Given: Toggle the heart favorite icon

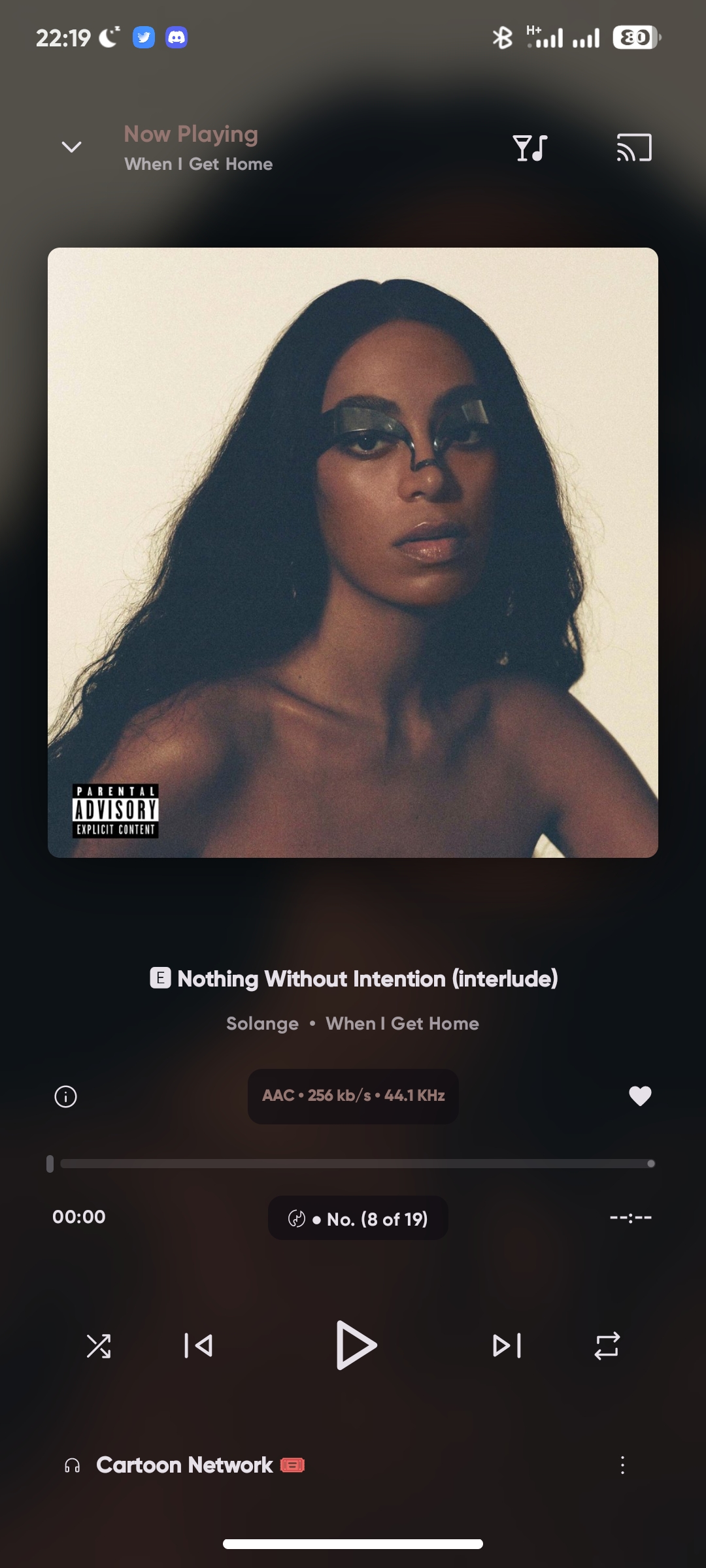Looking at the screenshot, I should click(x=640, y=1096).
